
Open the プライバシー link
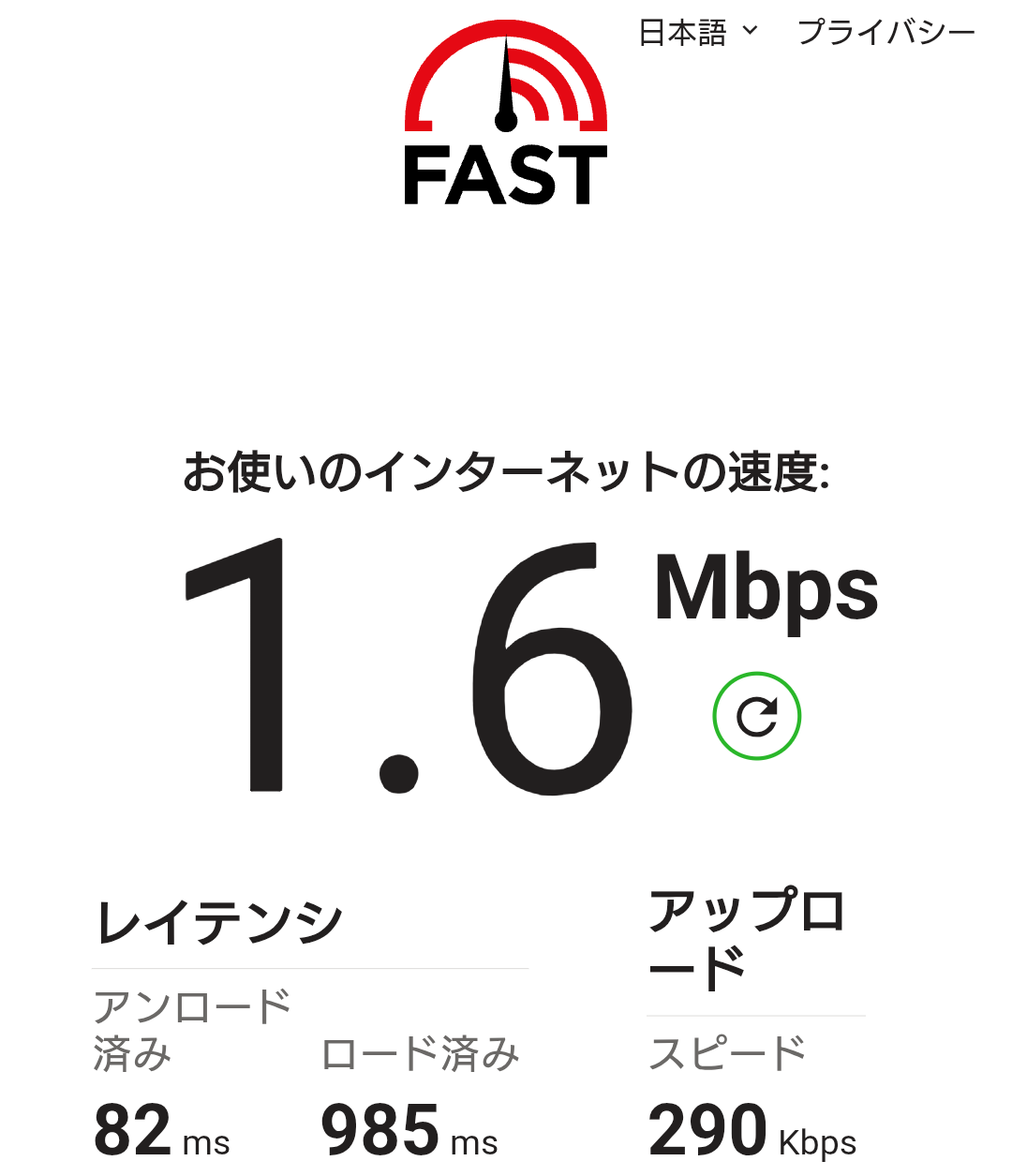coord(885,33)
